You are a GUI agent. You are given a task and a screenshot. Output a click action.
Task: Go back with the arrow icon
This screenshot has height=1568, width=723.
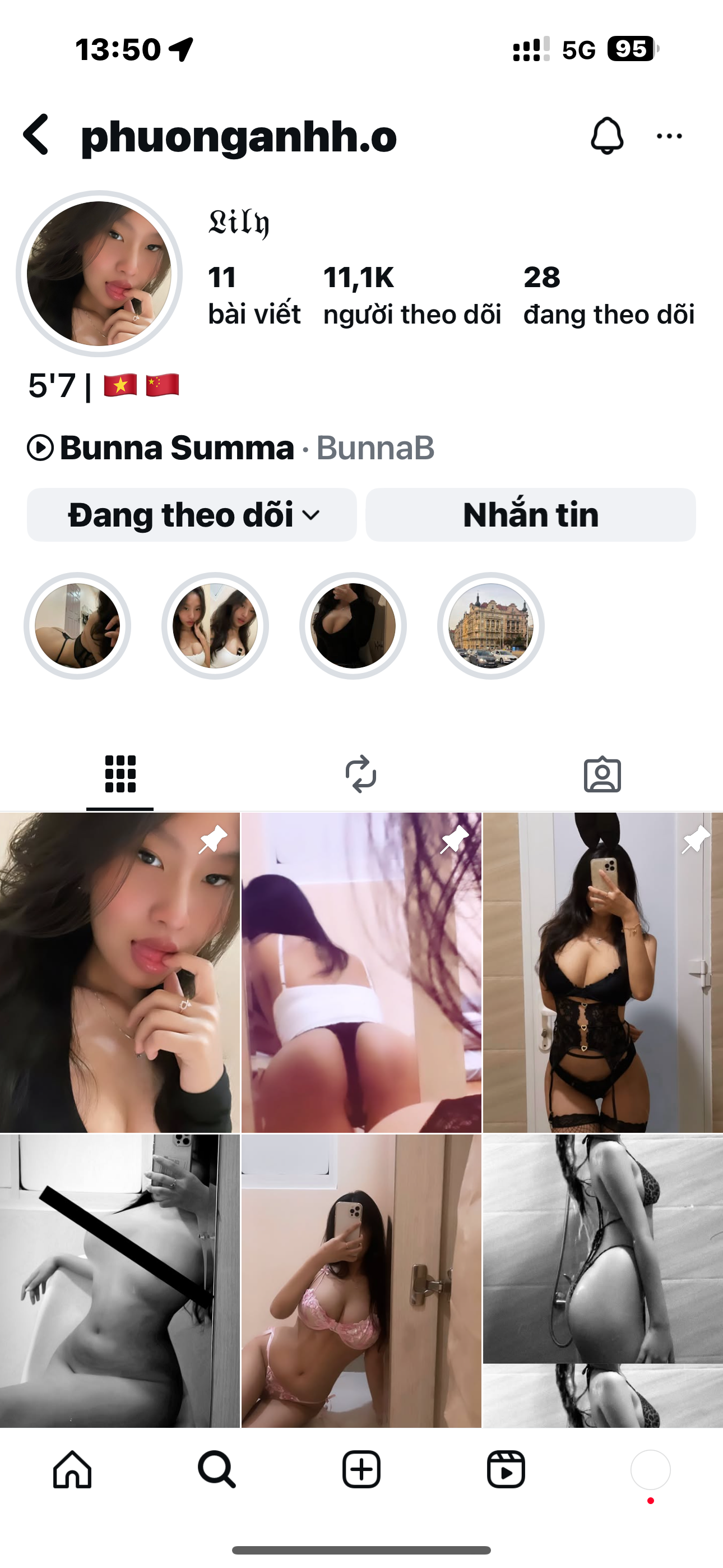point(36,135)
